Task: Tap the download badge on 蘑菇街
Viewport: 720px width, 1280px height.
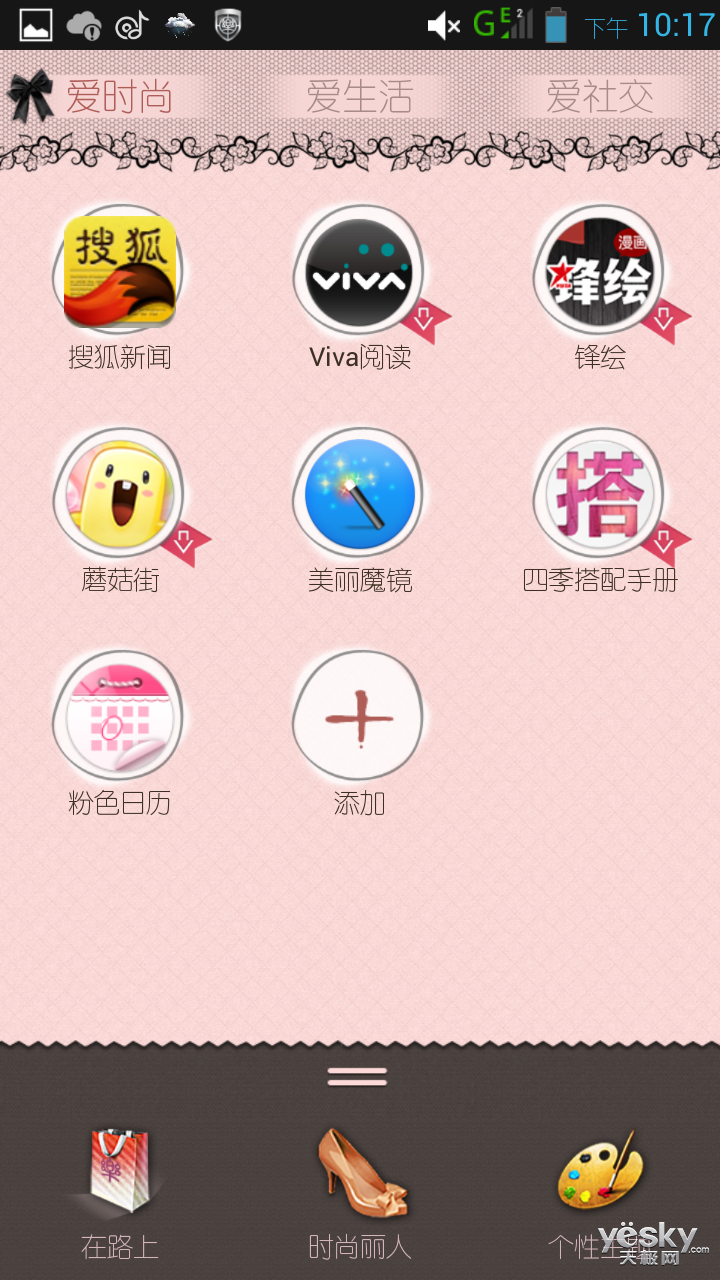Action: click(183, 542)
